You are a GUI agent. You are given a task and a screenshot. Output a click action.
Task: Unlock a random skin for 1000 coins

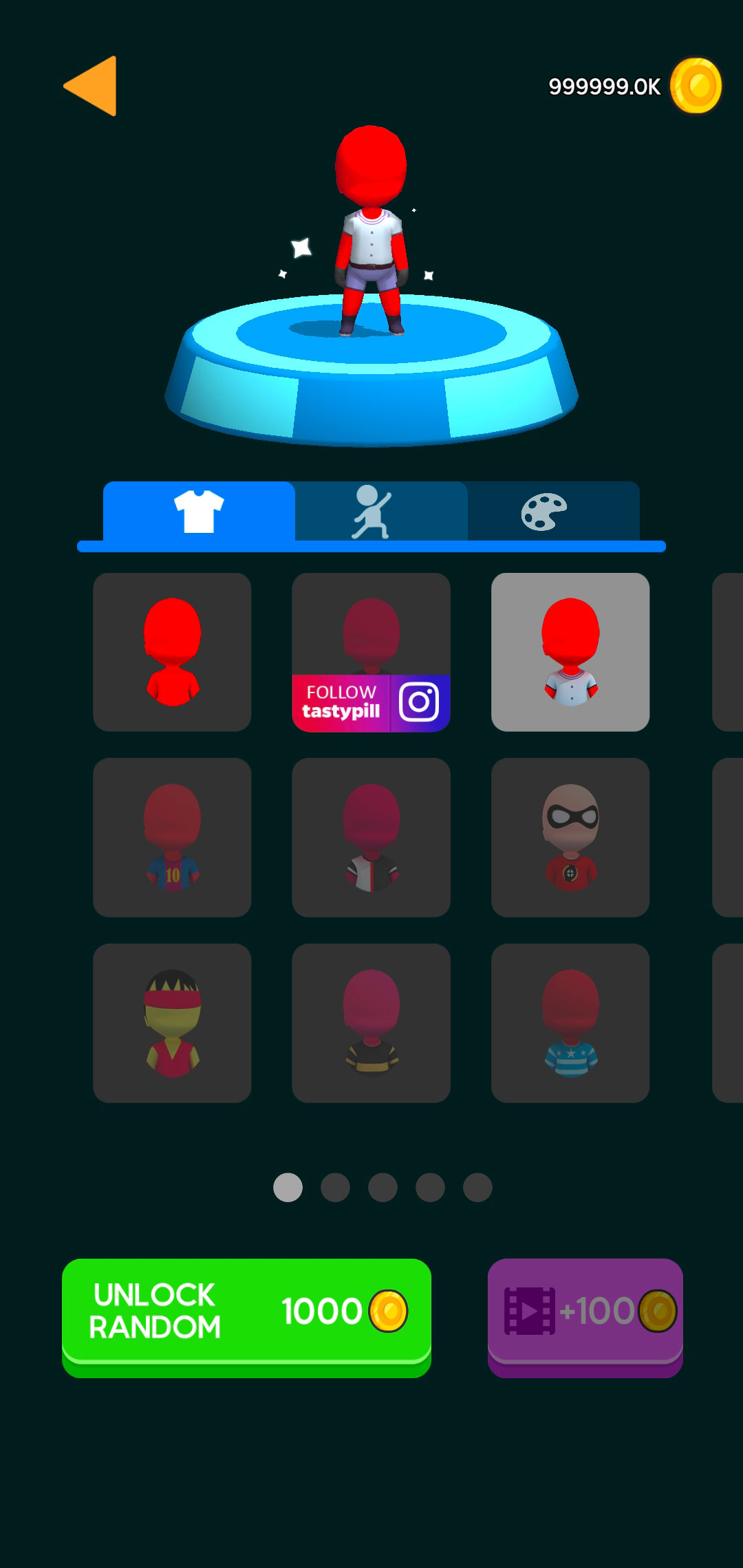(x=246, y=1311)
